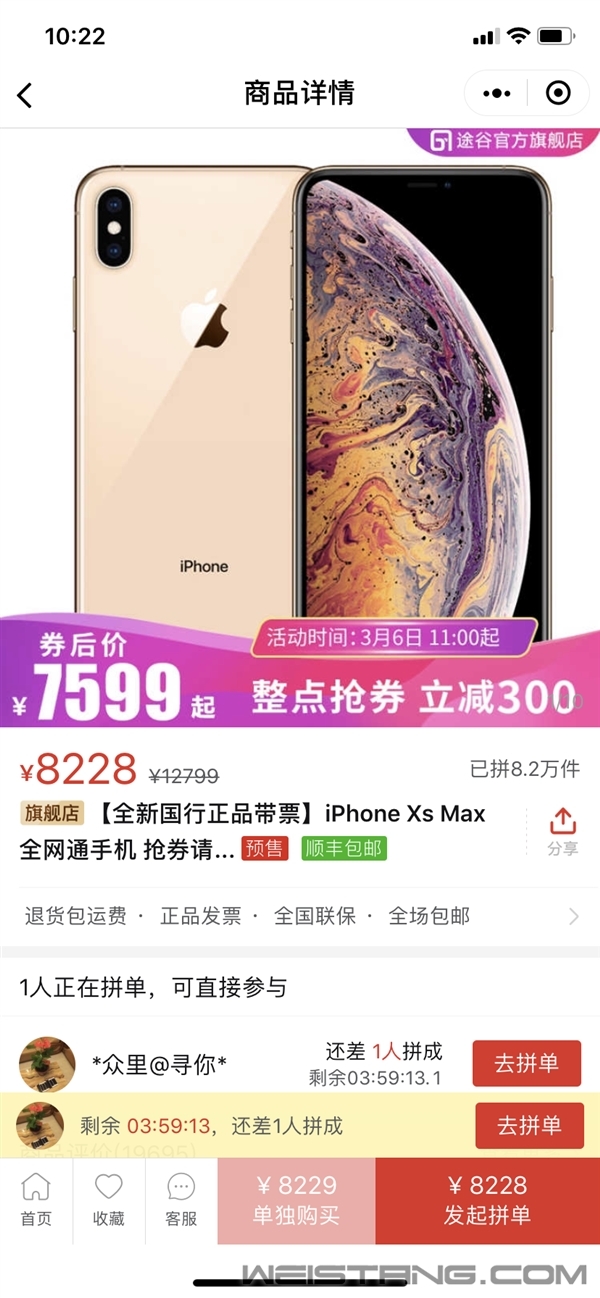
Task: Close the mini program with the circle button
Action: [558, 94]
